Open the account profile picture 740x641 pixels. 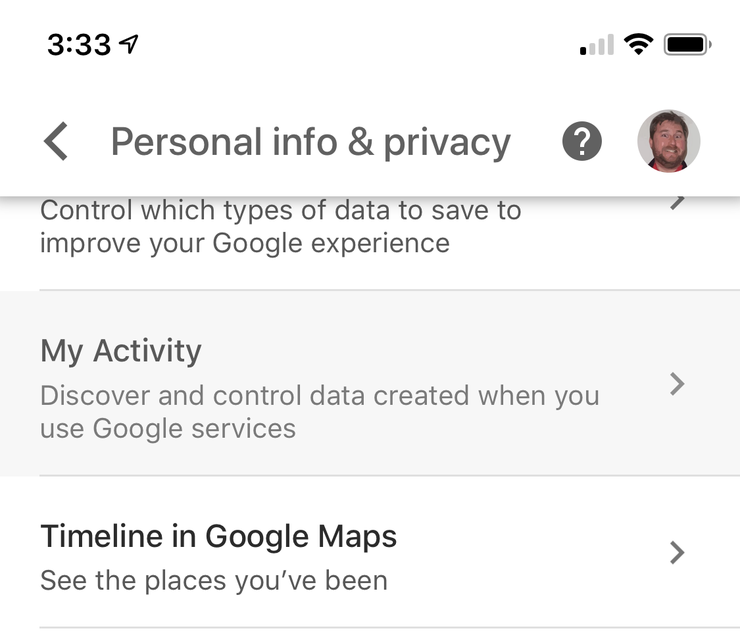coord(668,142)
